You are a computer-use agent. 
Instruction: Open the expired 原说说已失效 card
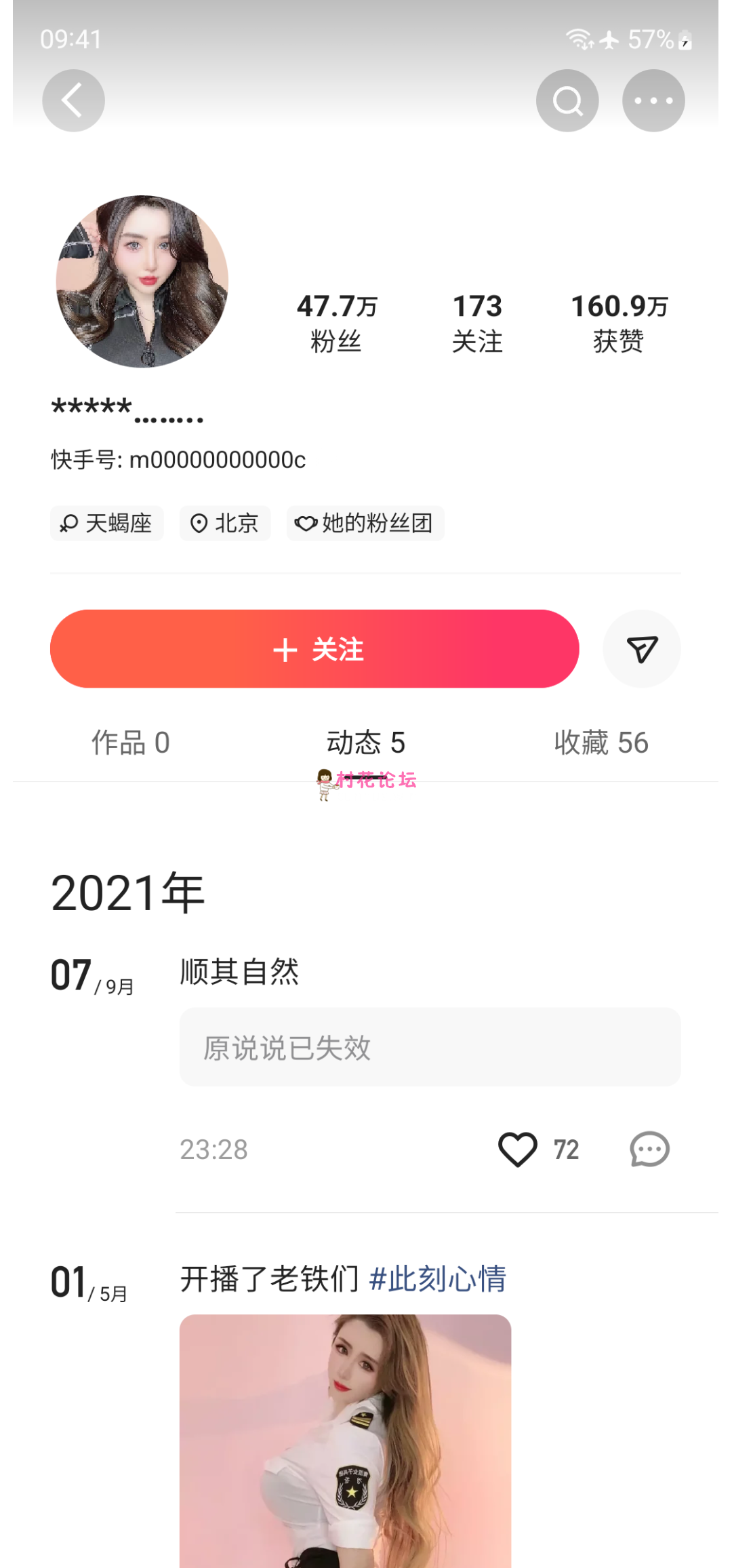[x=430, y=1047]
